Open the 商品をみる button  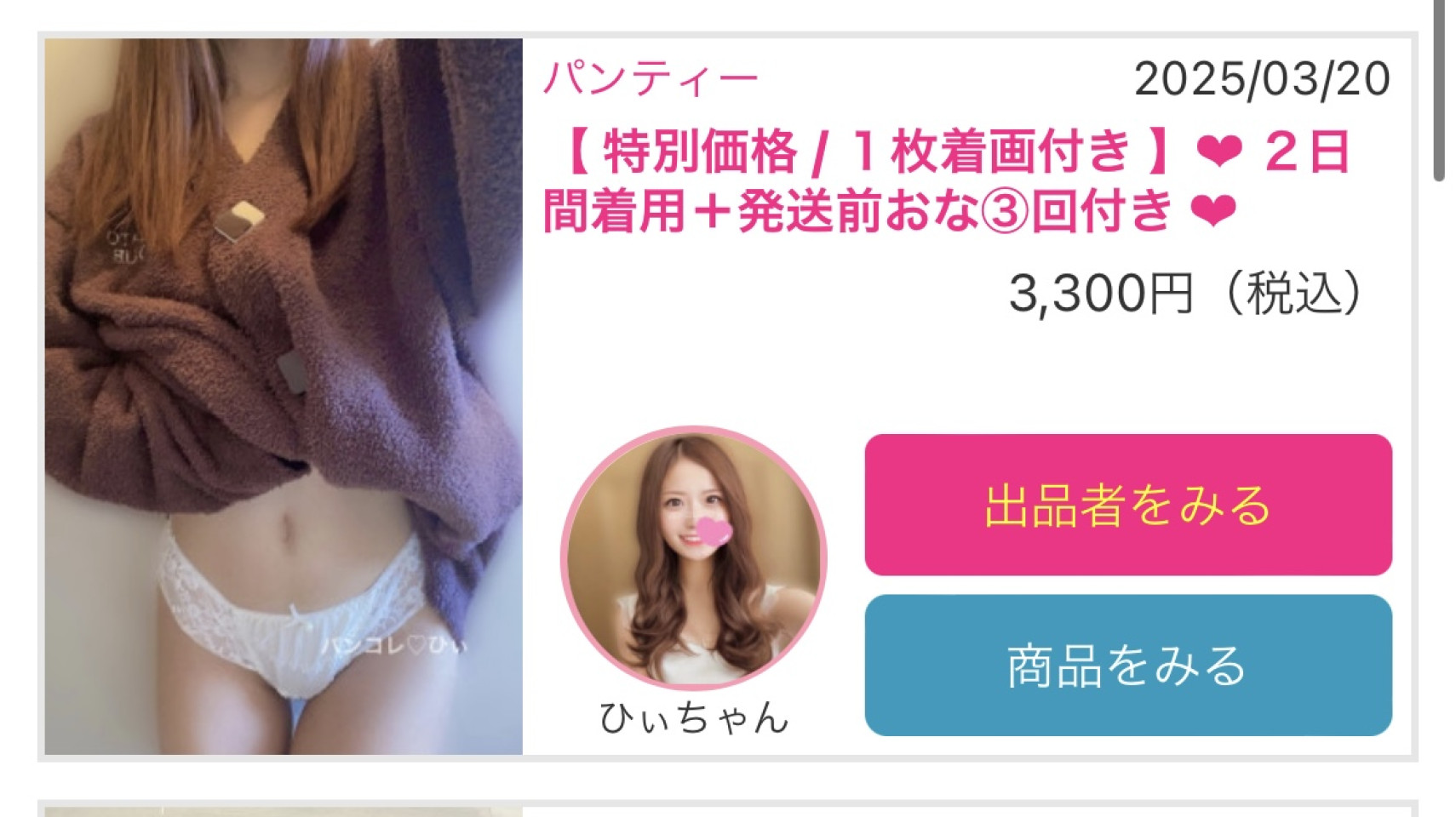(1127, 665)
